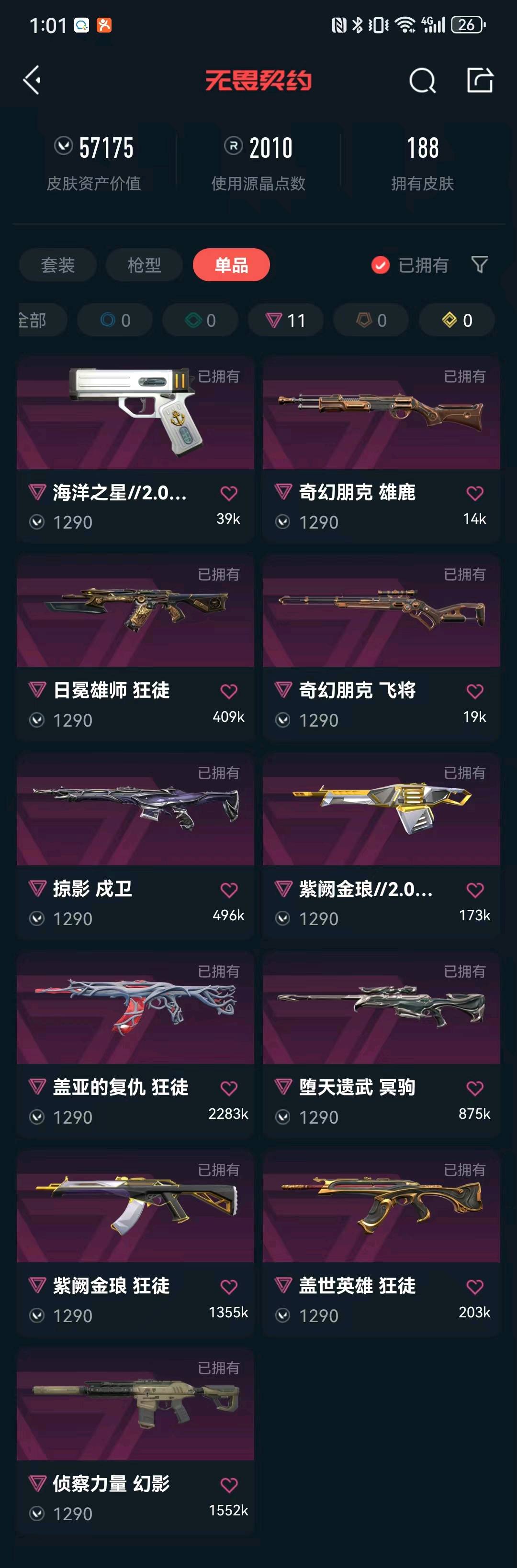Select the yellow tier chip showing 0

click(x=457, y=320)
